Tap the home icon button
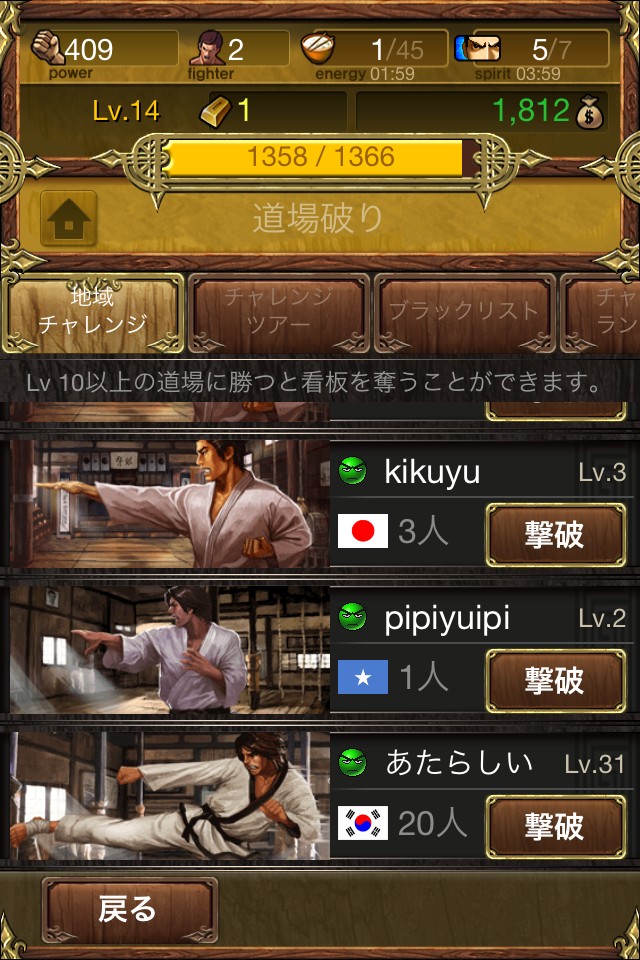Viewport: 640px width, 960px height. [x=69, y=220]
